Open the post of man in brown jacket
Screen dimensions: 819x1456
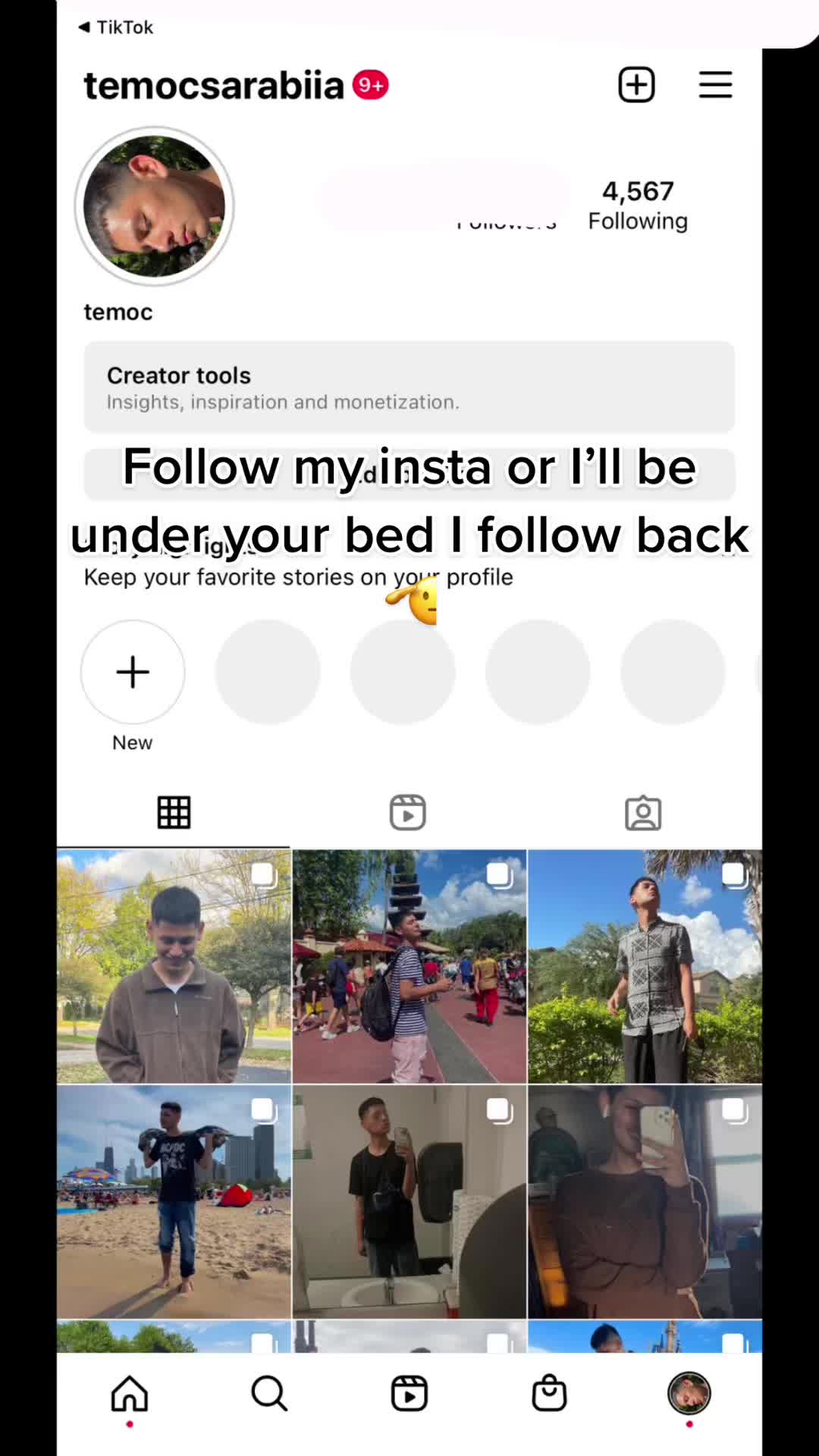pyautogui.click(x=174, y=966)
